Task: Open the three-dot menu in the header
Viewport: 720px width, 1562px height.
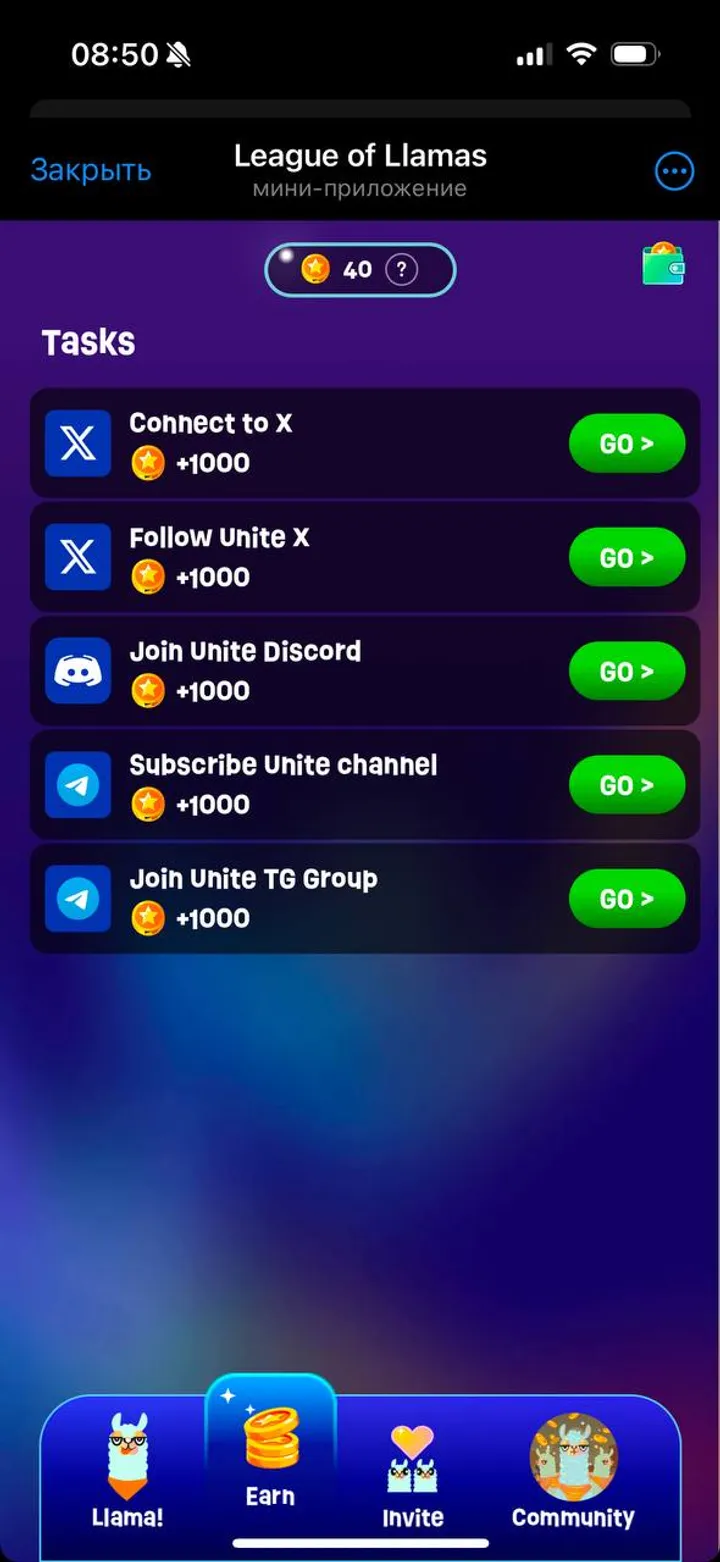Action: coord(674,171)
